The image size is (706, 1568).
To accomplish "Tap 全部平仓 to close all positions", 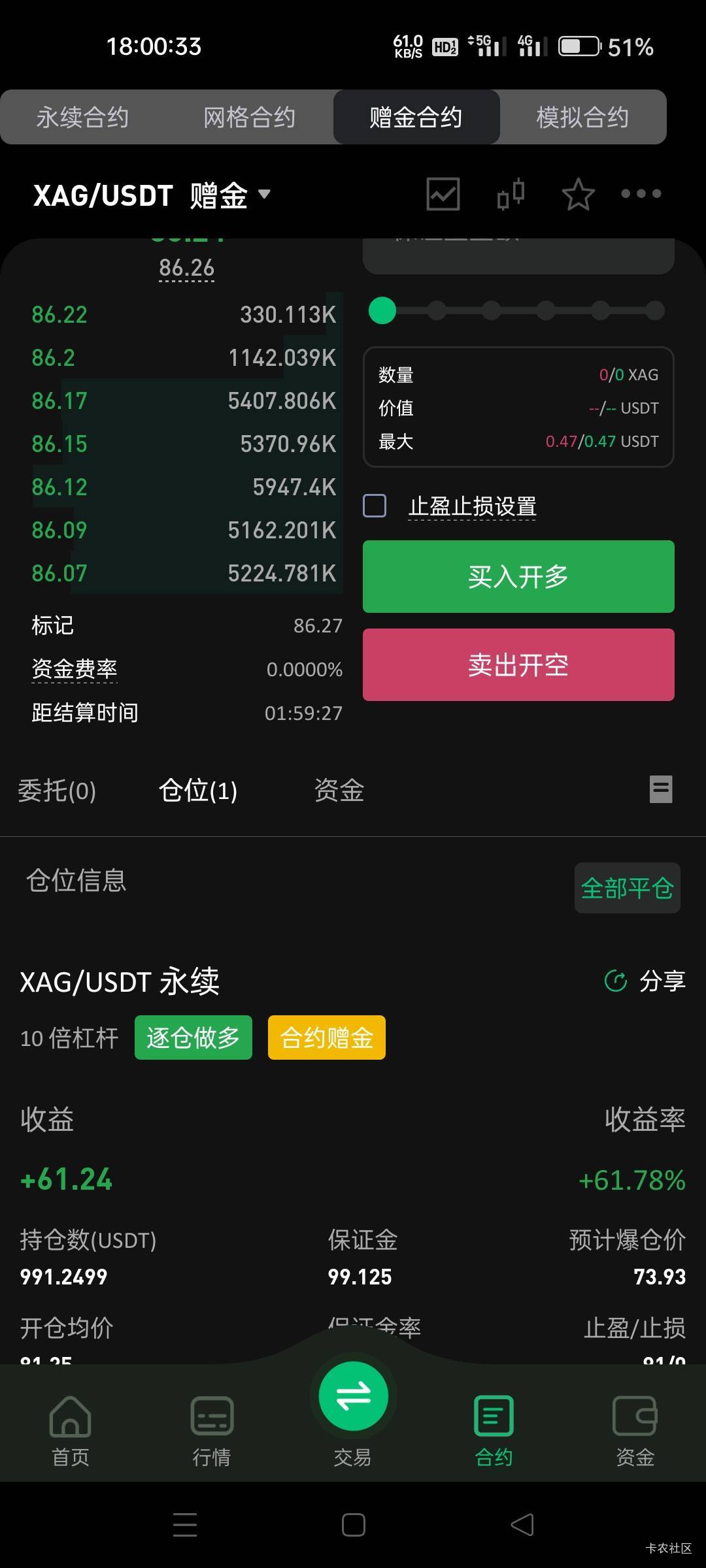I will 628,888.
